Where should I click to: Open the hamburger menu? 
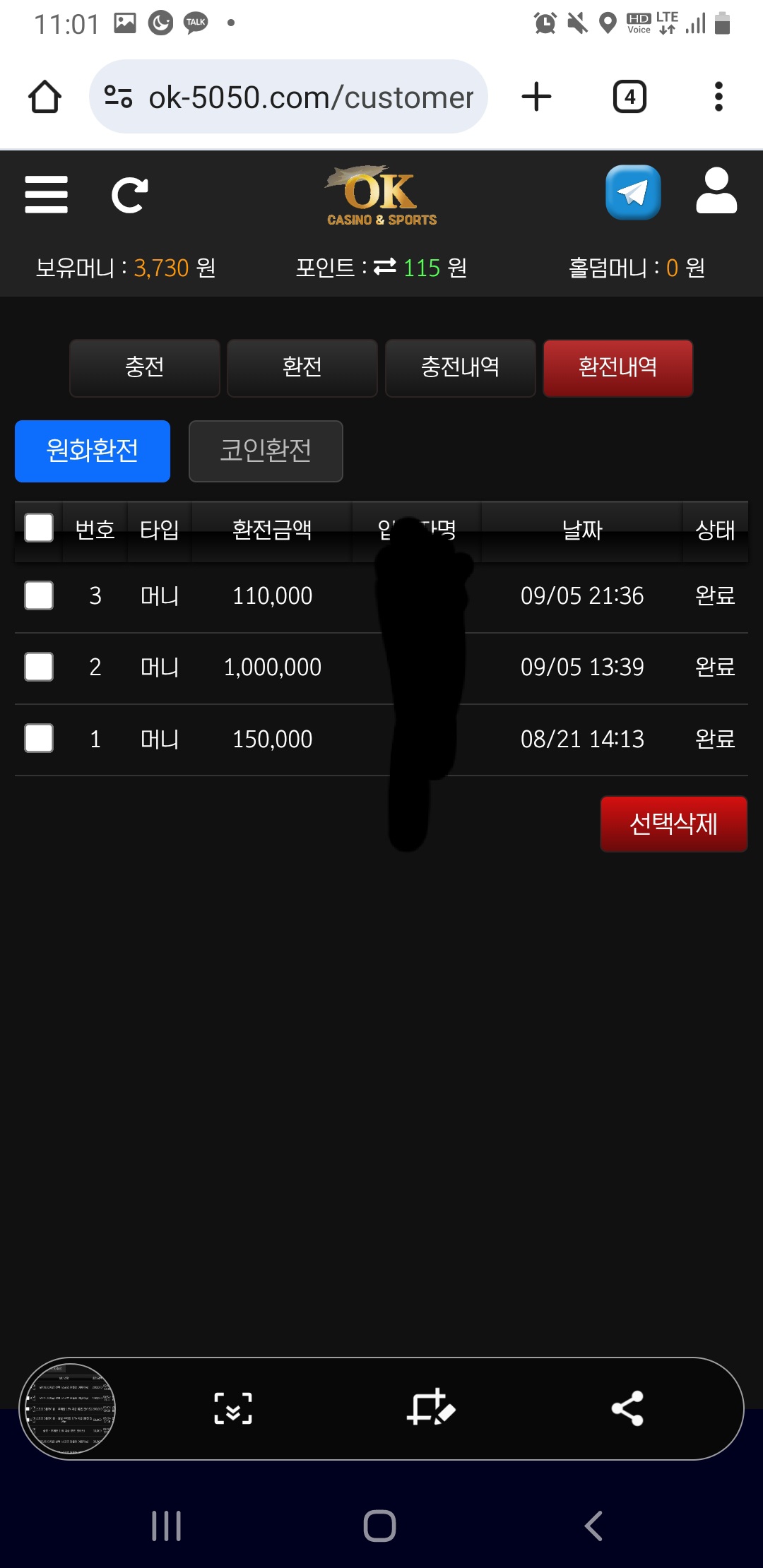coord(46,194)
